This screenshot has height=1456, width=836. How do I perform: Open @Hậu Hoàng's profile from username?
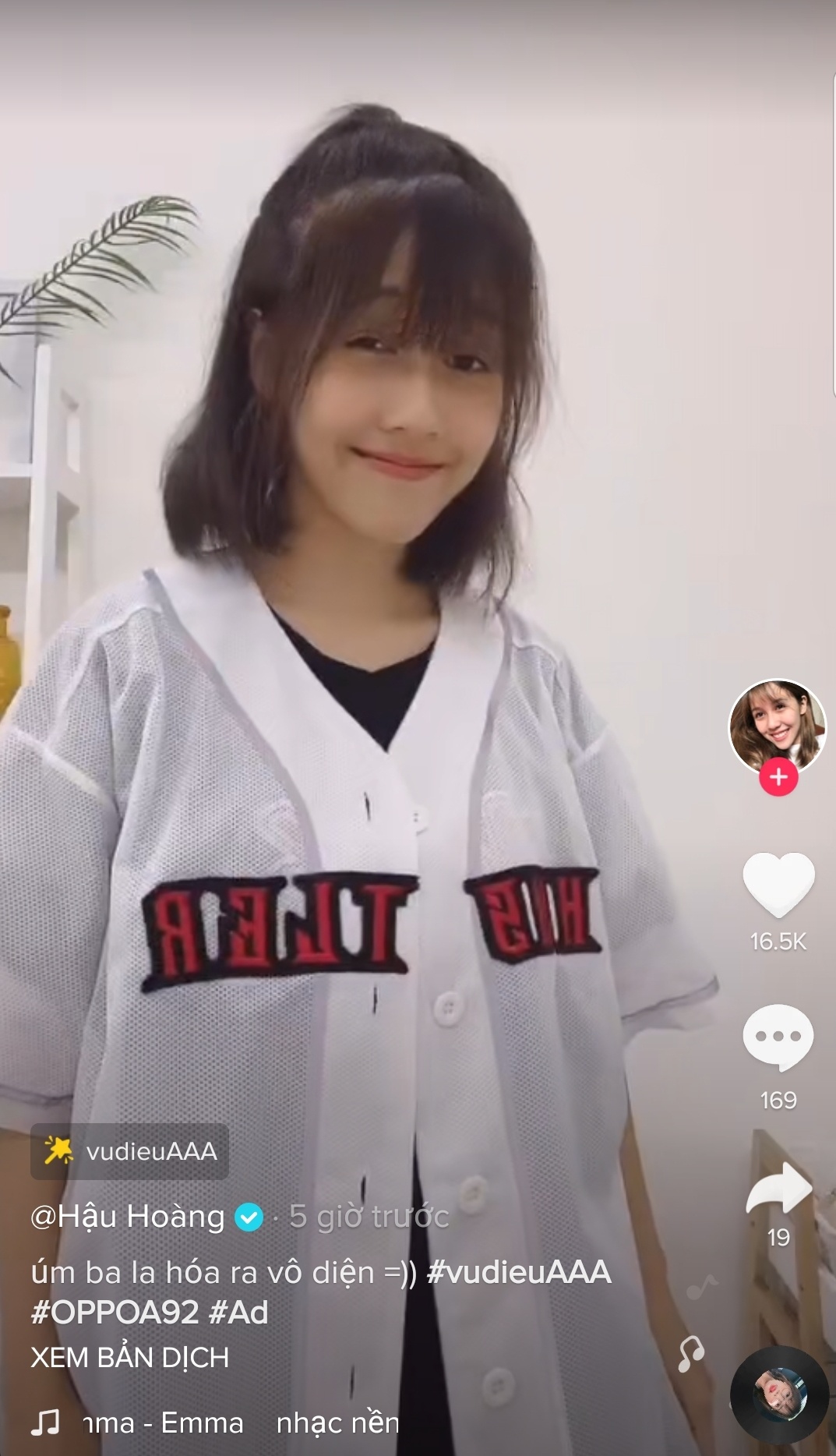pyautogui.click(x=128, y=1217)
